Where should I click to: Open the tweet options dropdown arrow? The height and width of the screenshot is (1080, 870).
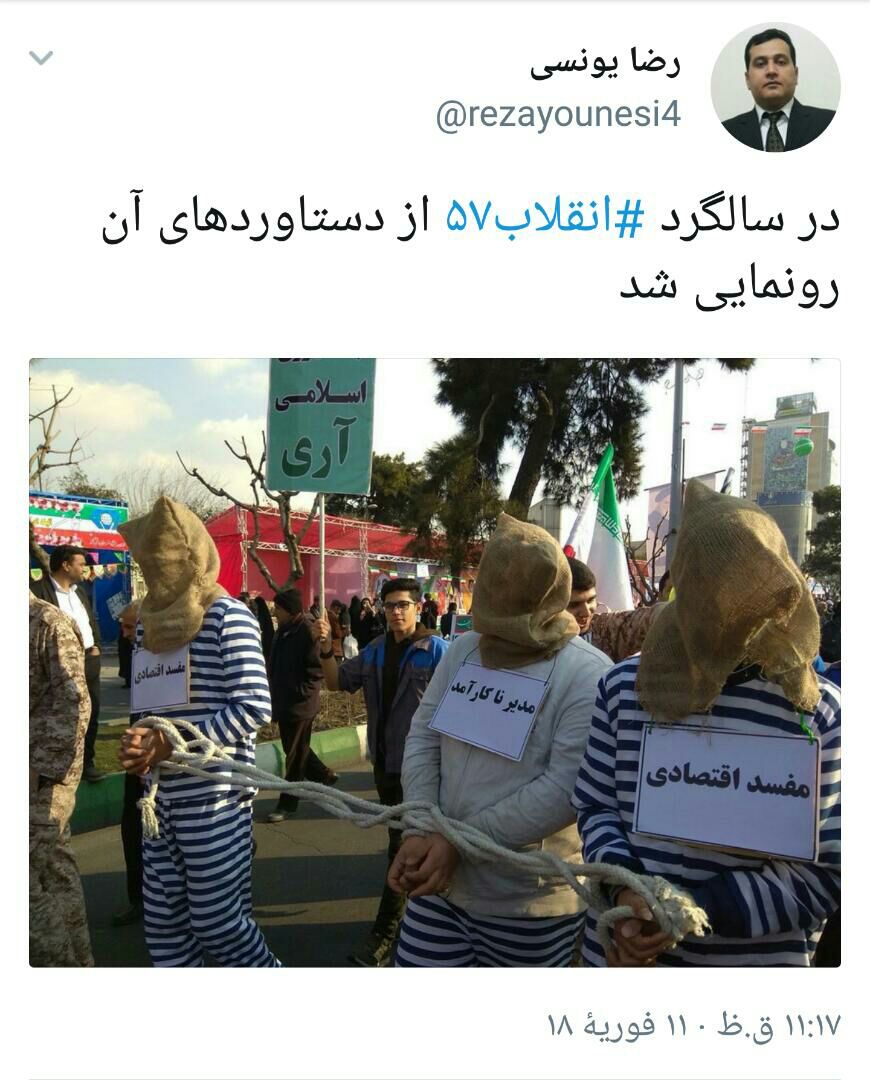[41, 58]
